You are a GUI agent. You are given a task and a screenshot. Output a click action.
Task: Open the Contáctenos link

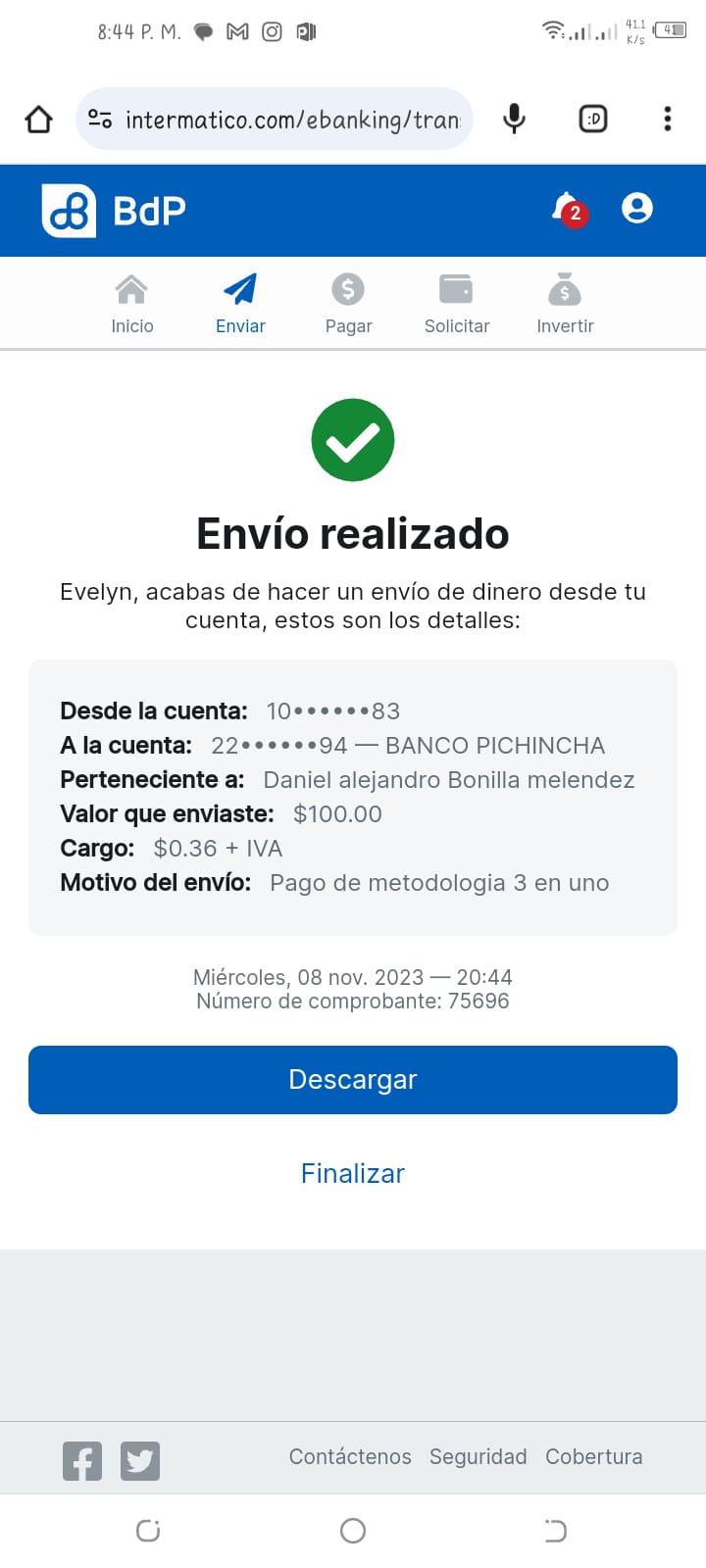click(x=350, y=1456)
